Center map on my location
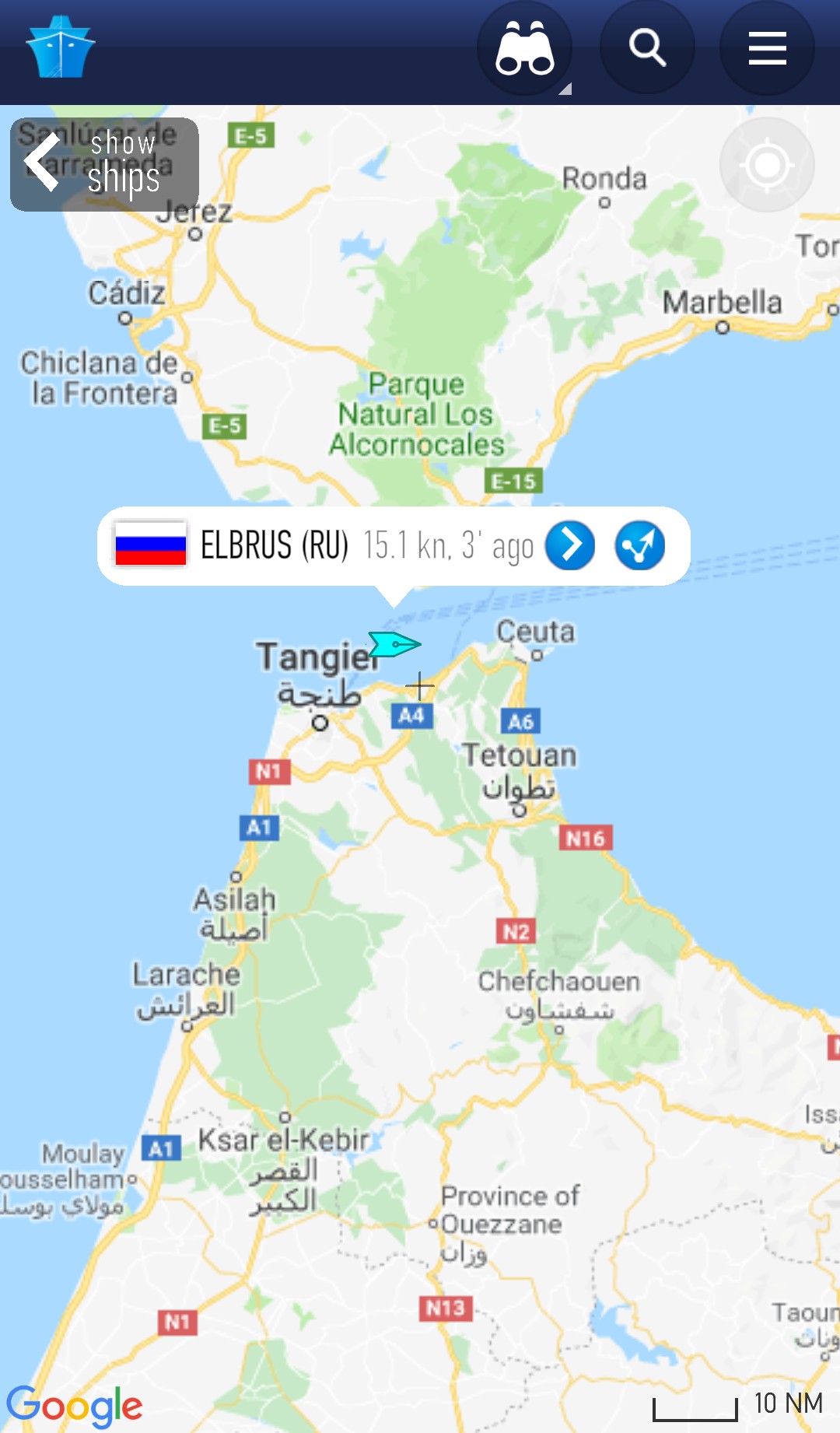 767,164
